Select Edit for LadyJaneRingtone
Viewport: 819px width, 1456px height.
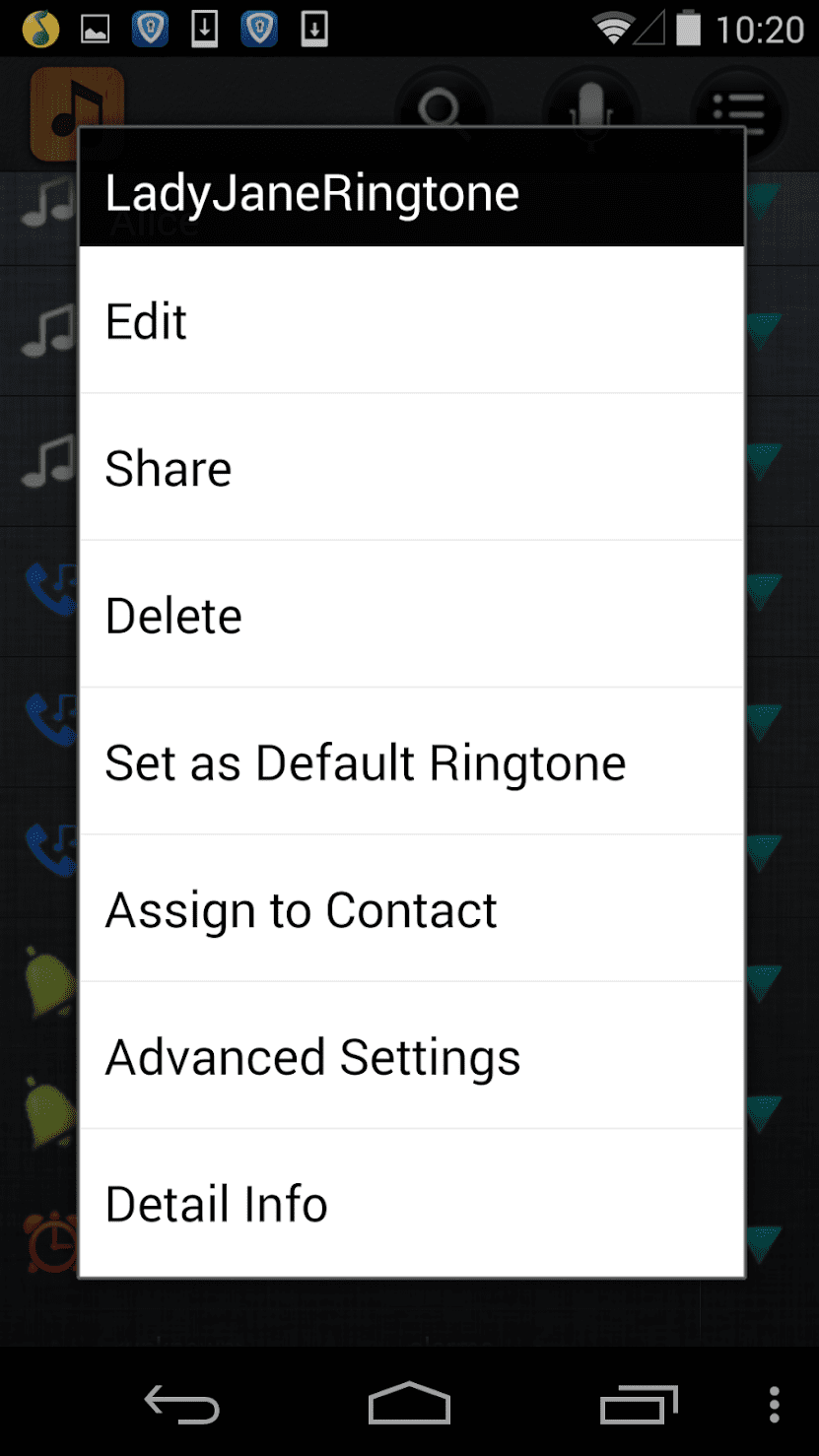tap(411, 321)
